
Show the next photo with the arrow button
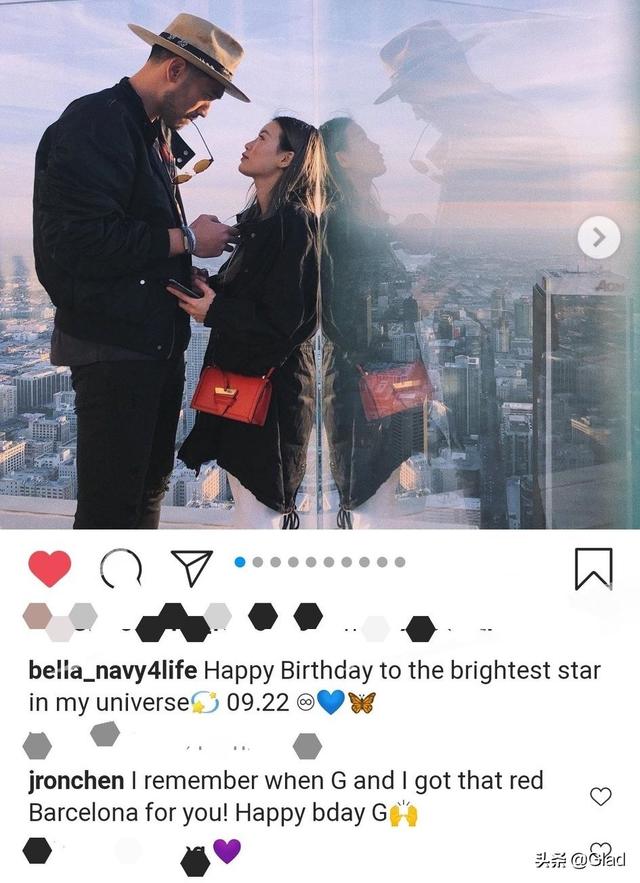tap(599, 238)
